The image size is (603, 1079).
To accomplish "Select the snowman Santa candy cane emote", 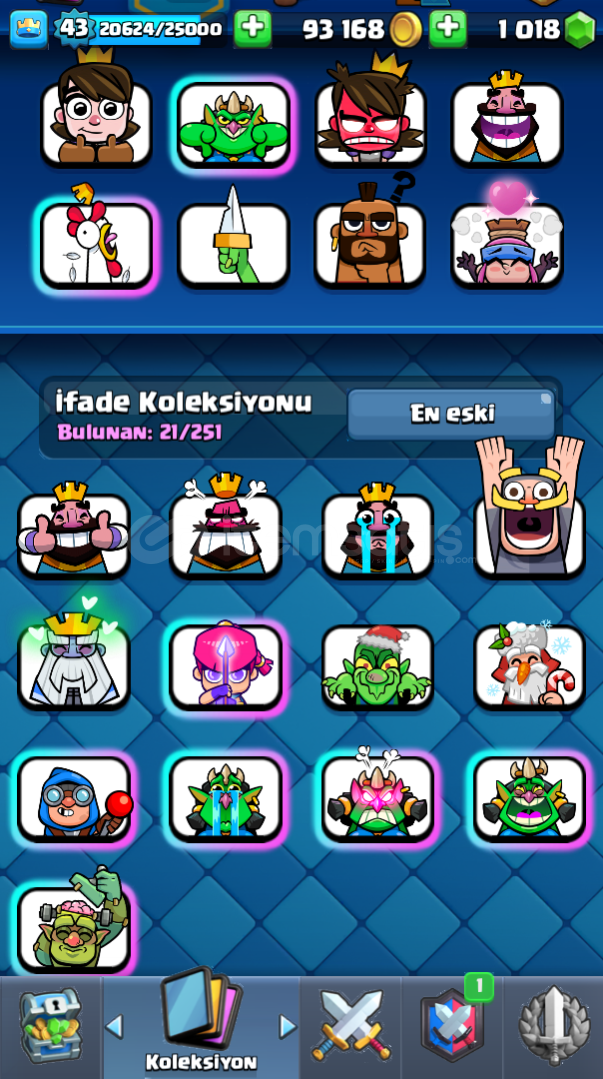I will coord(529,666).
